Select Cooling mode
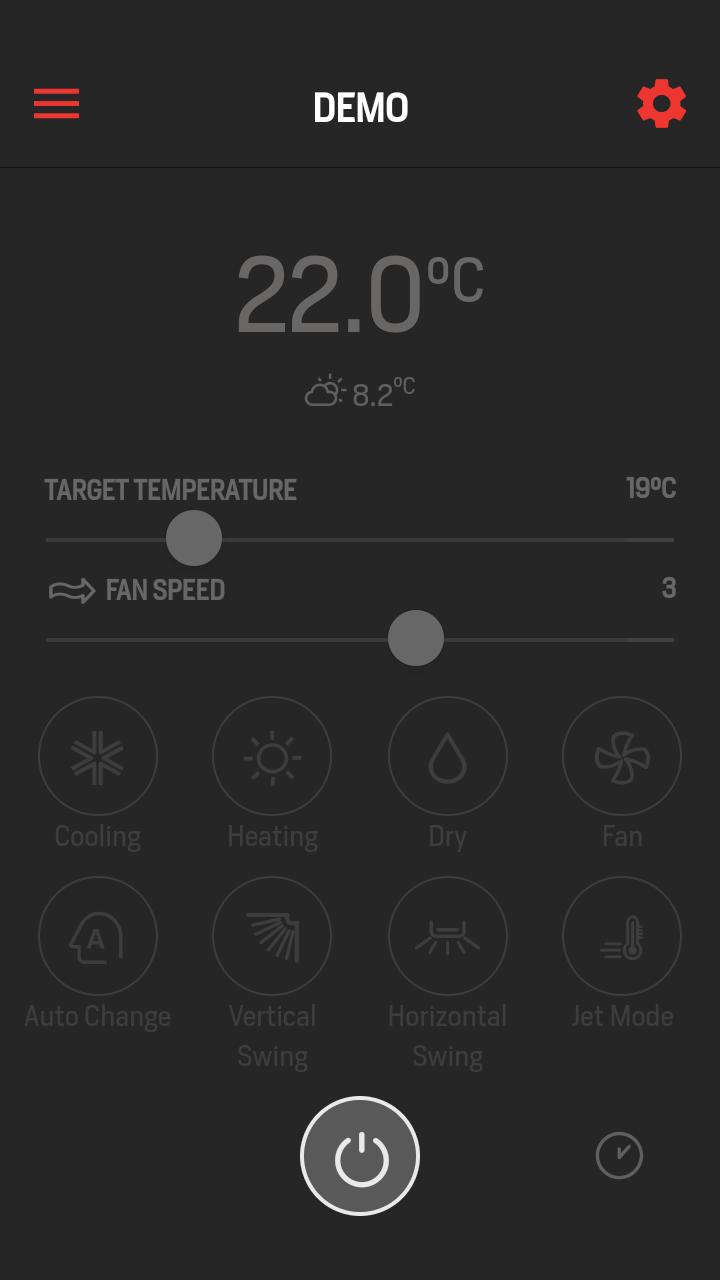The image size is (720, 1280). pyautogui.click(x=98, y=756)
